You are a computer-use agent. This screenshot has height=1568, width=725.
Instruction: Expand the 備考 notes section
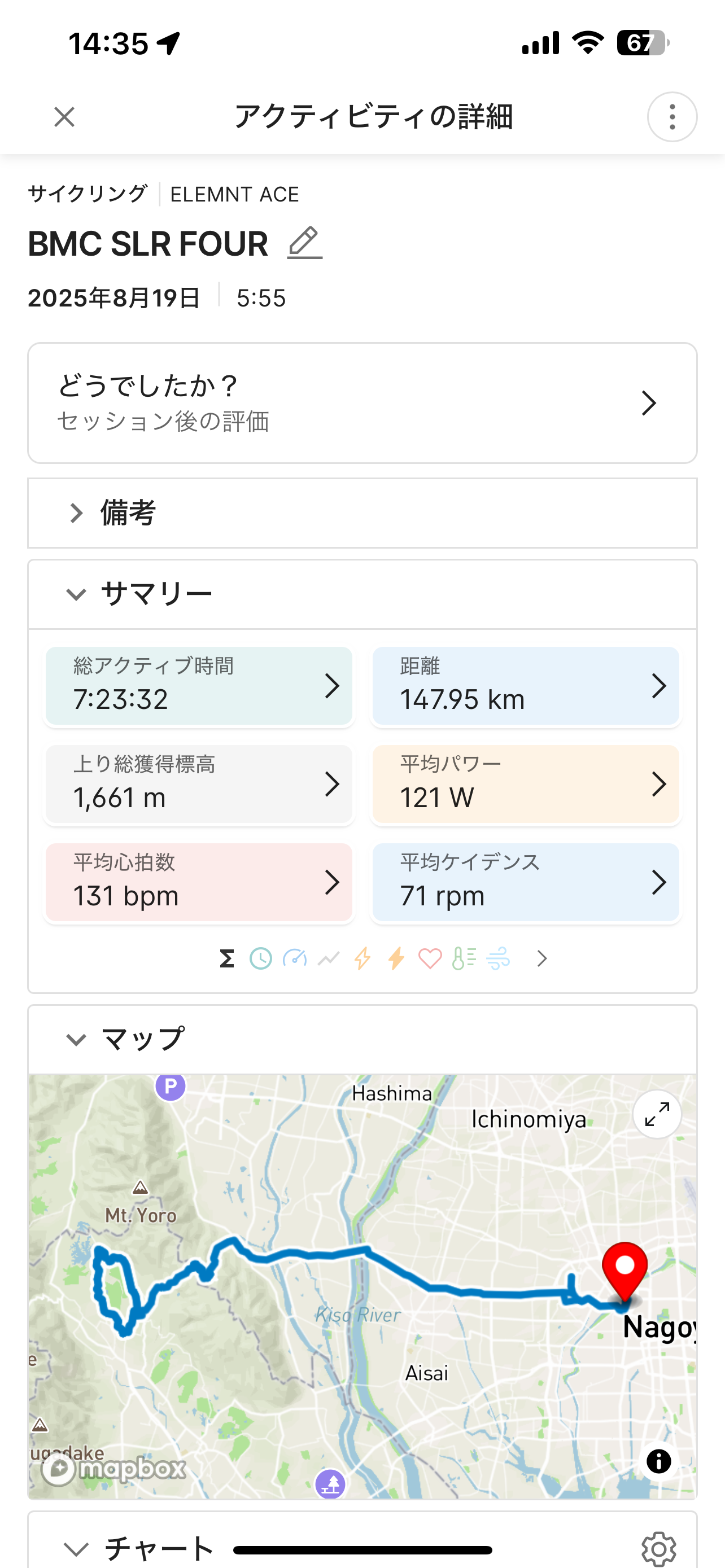pyautogui.click(x=76, y=513)
